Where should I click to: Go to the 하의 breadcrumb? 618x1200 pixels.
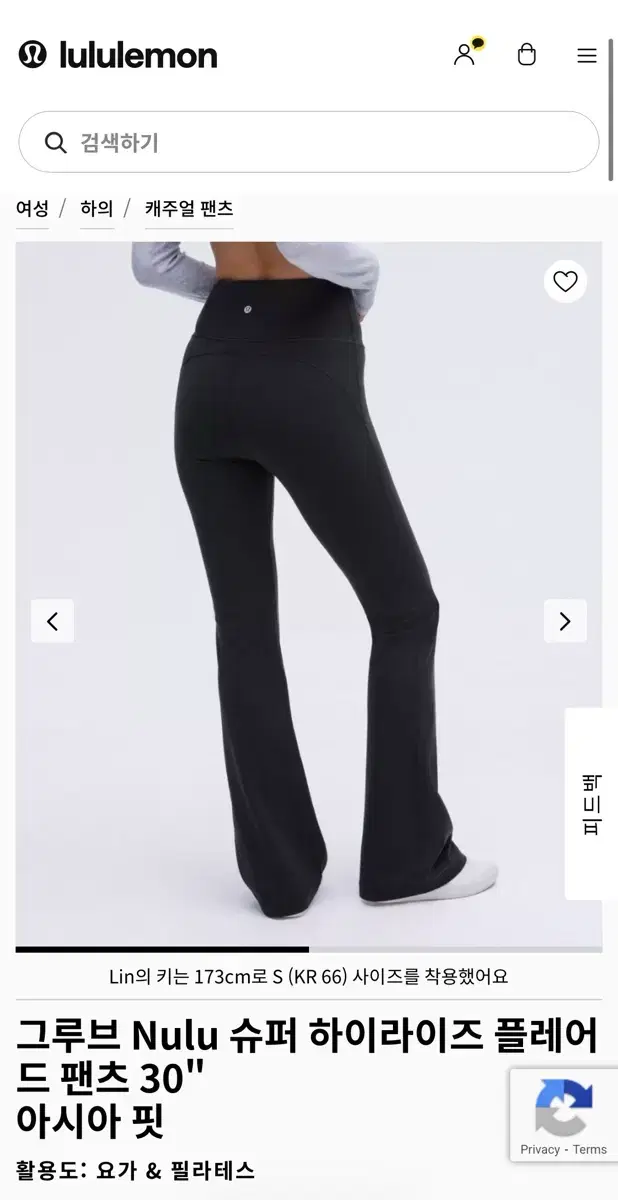tap(97, 208)
